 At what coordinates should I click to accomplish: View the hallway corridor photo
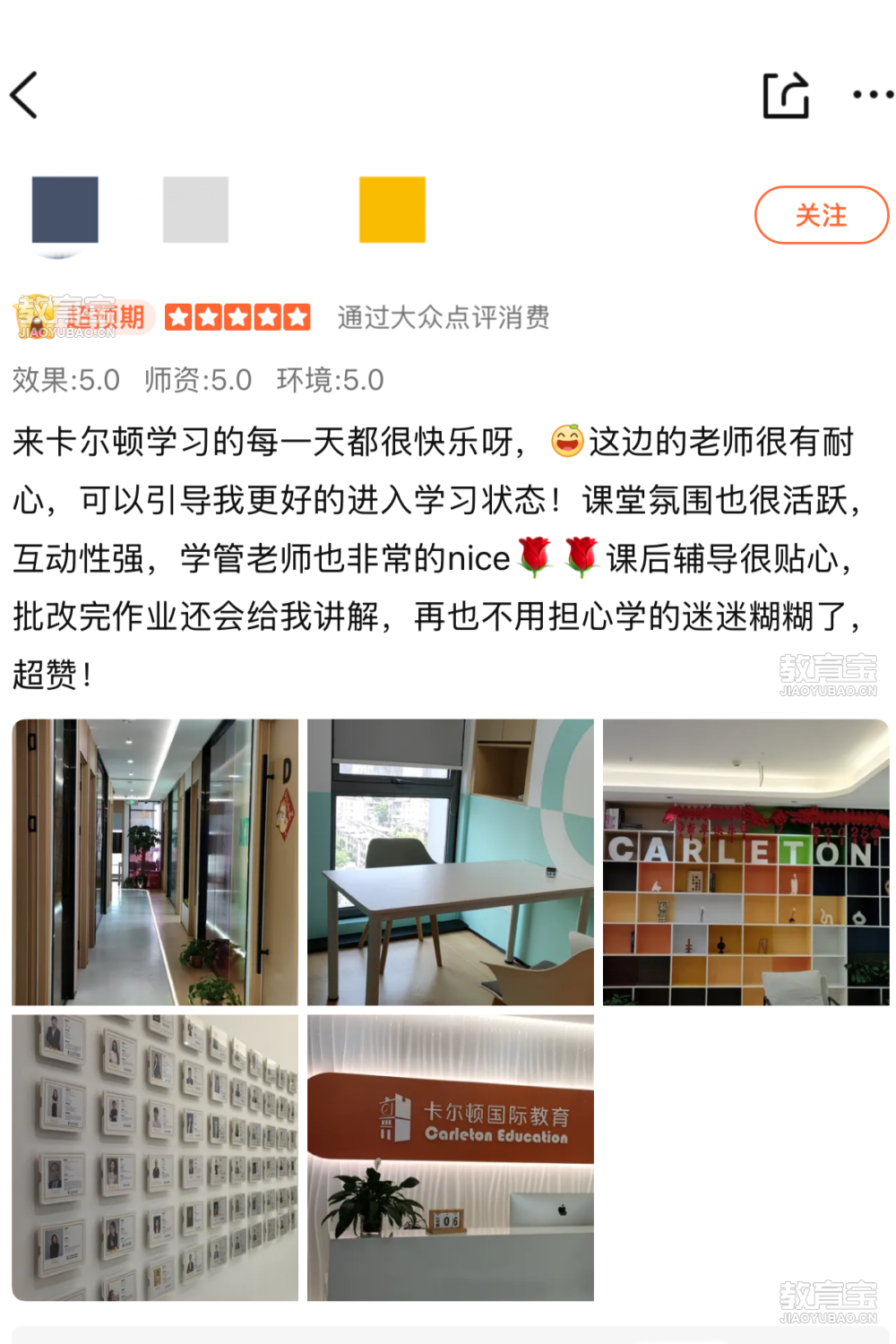point(155,862)
